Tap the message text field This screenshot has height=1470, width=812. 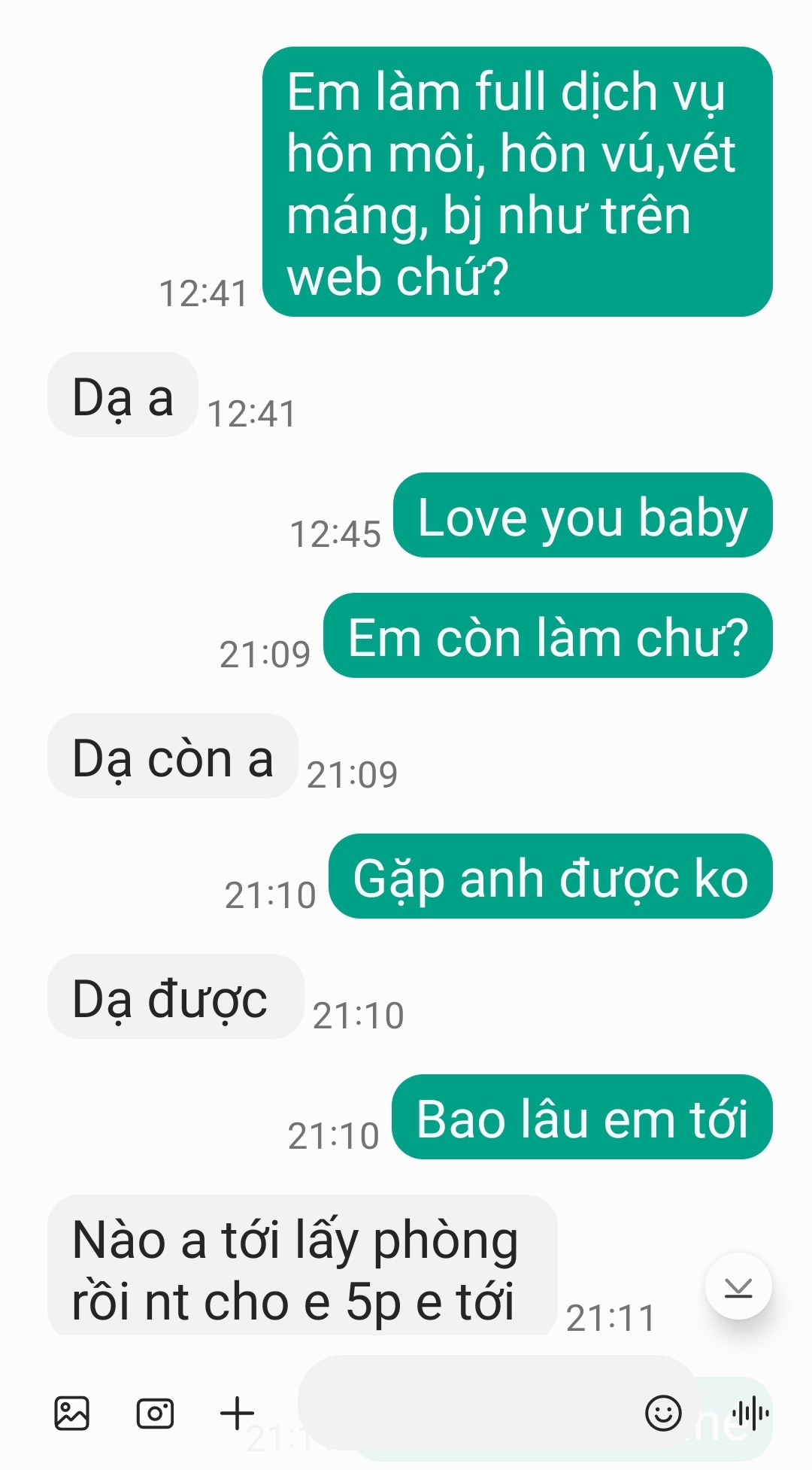click(466, 1404)
